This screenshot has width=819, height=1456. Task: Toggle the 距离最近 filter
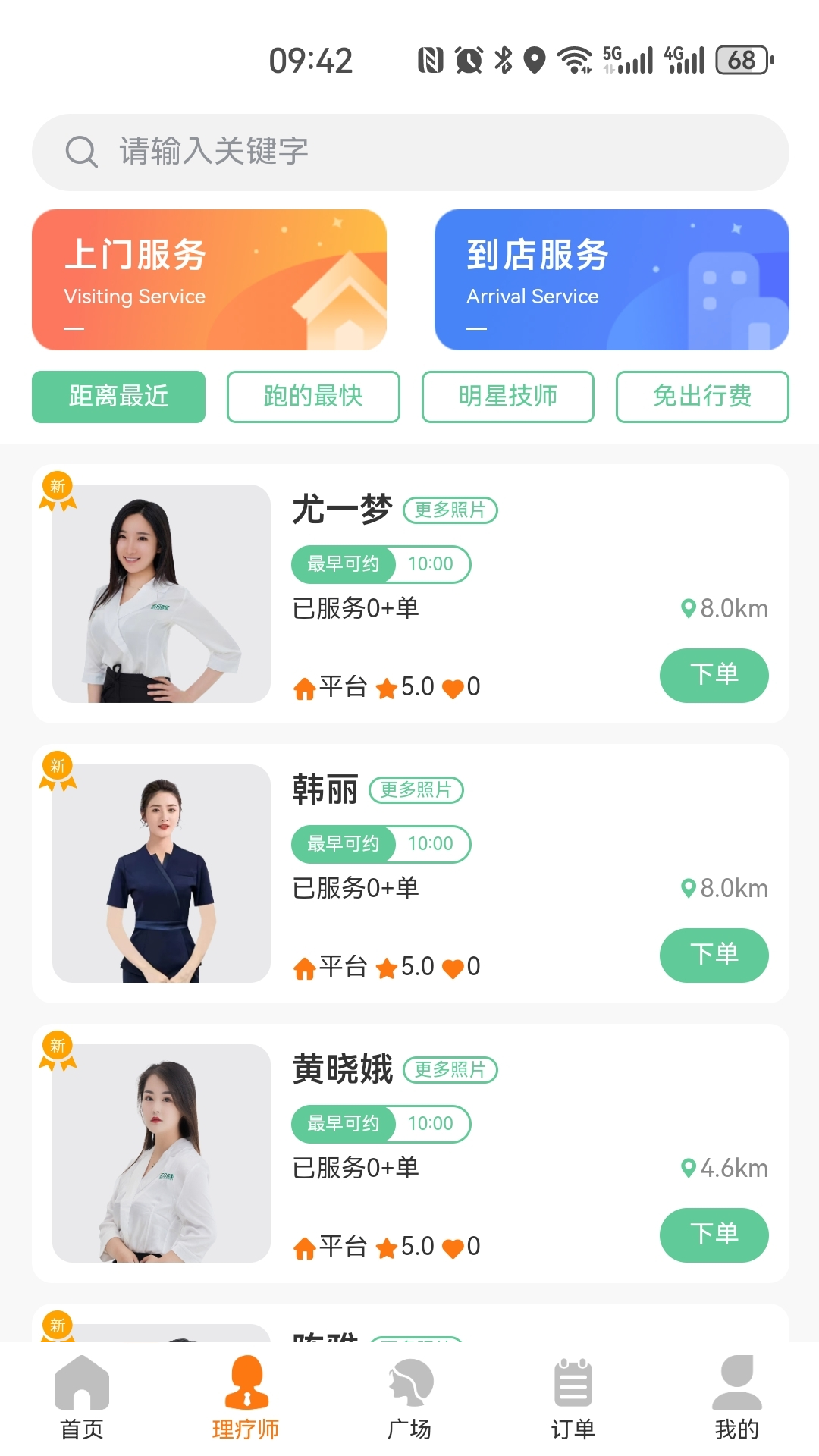click(x=118, y=397)
